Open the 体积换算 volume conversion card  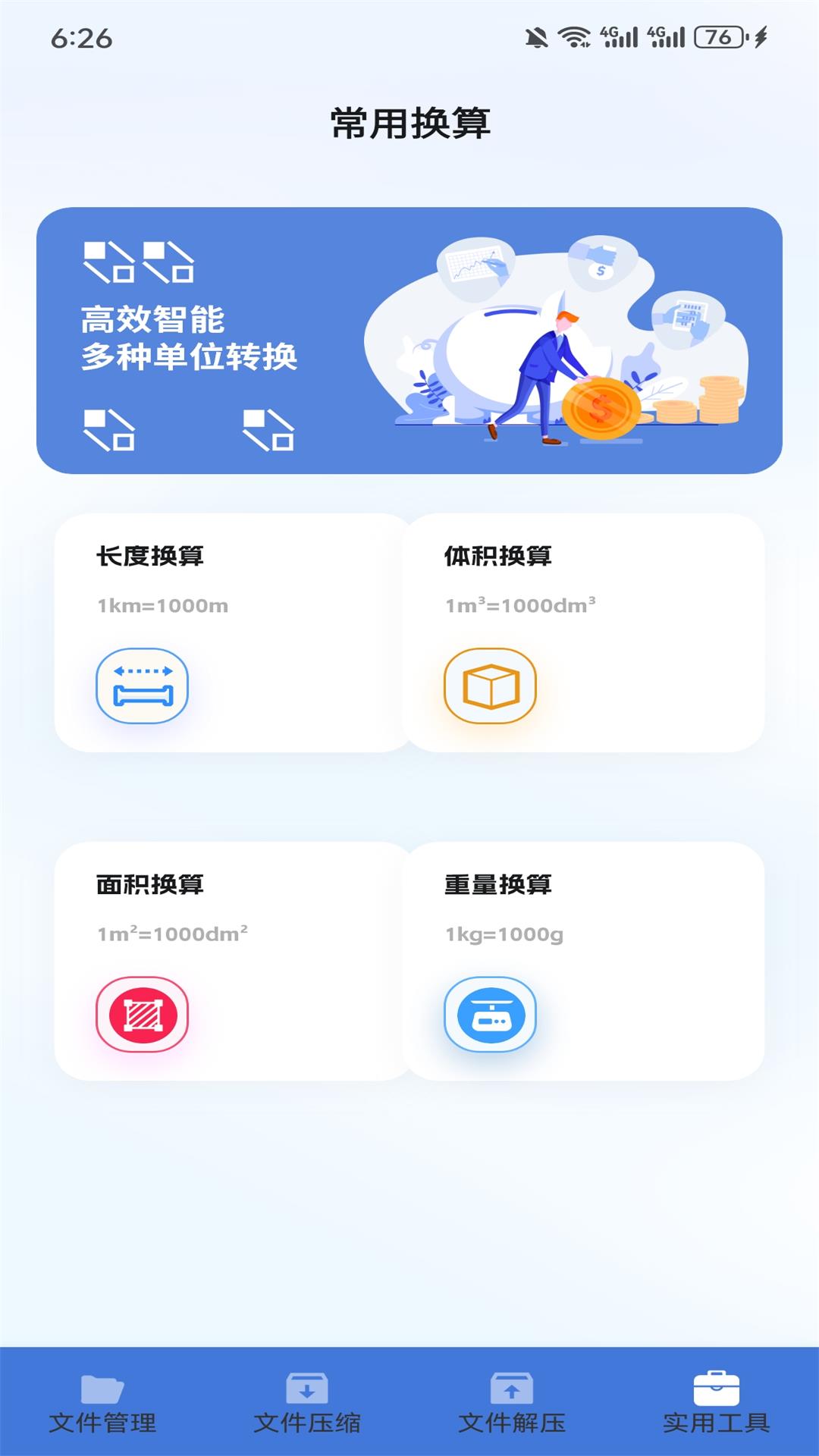[x=584, y=633]
